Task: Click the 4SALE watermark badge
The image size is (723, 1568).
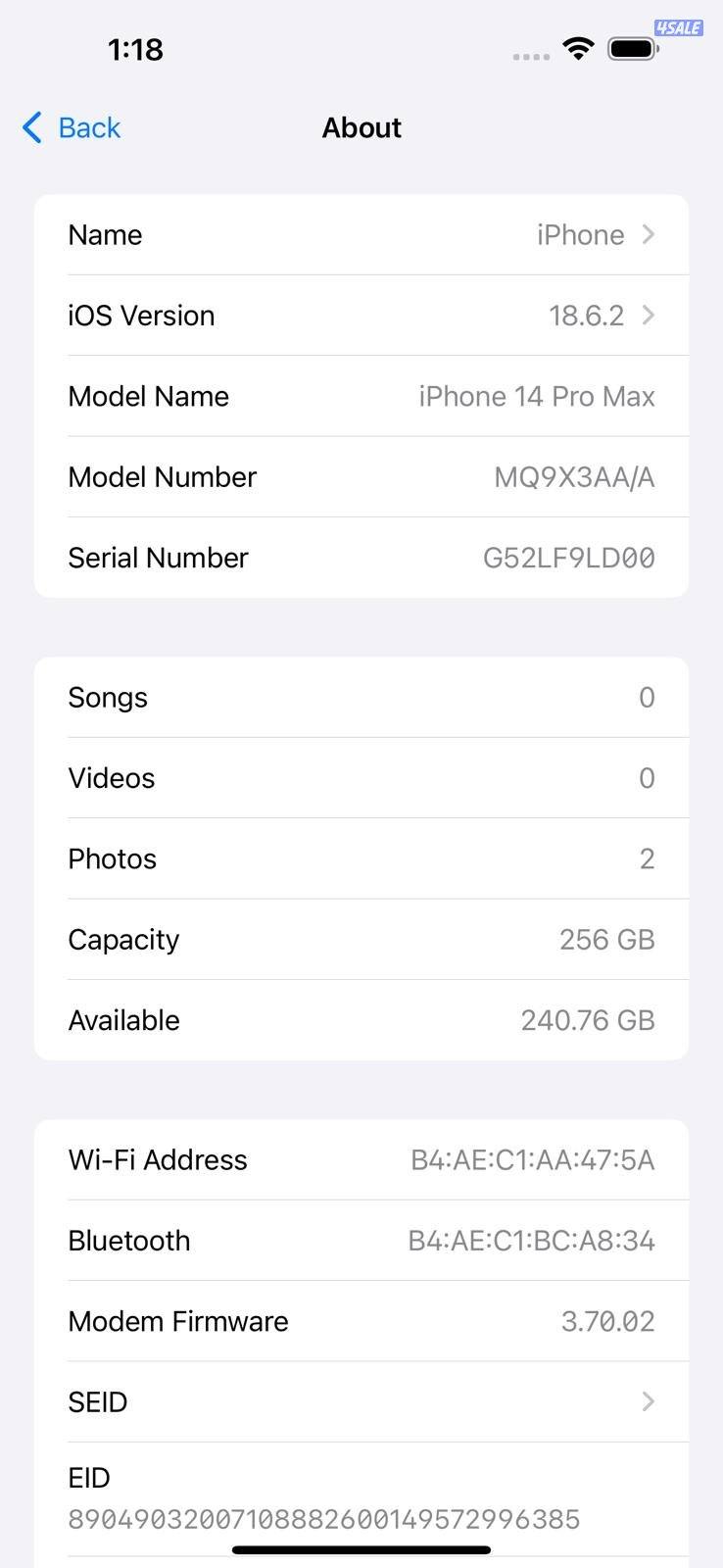Action: [x=679, y=27]
